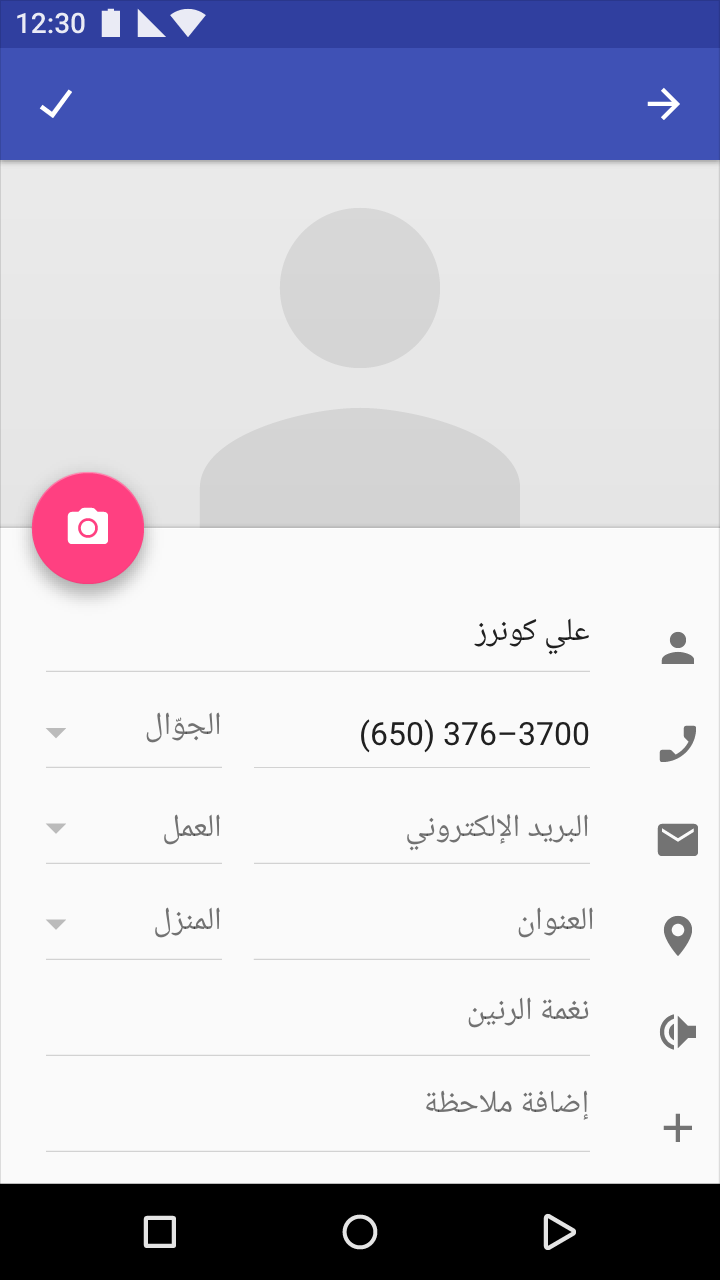Add a photo with the camera button
This screenshot has width=720, height=1280.
(88, 528)
